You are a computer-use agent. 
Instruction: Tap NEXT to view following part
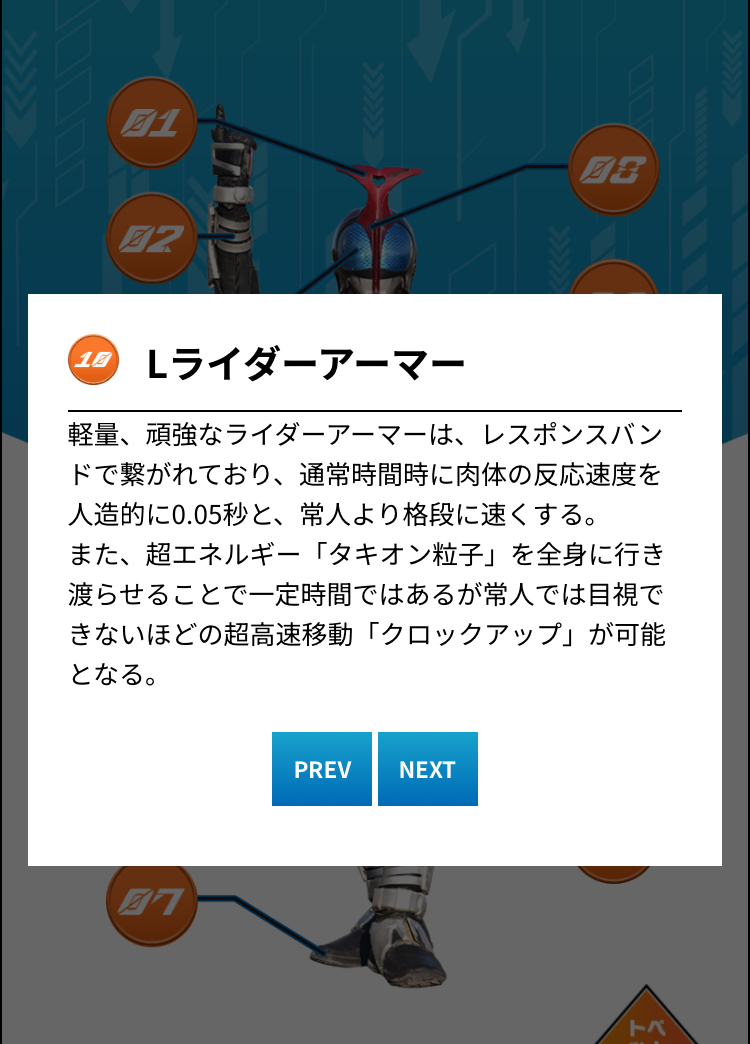tap(428, 769)
